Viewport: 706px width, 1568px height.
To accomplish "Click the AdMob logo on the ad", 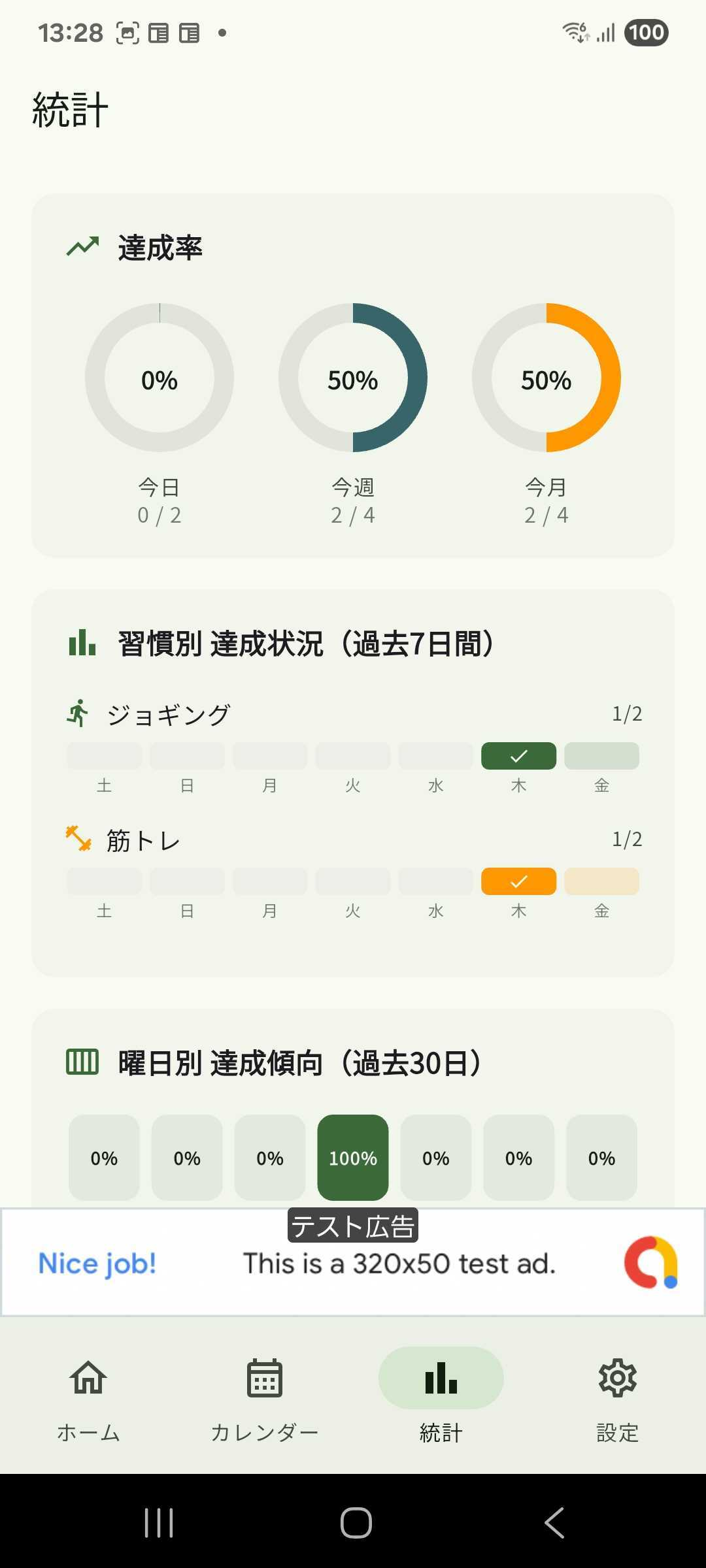I will tap(653, 1263).
